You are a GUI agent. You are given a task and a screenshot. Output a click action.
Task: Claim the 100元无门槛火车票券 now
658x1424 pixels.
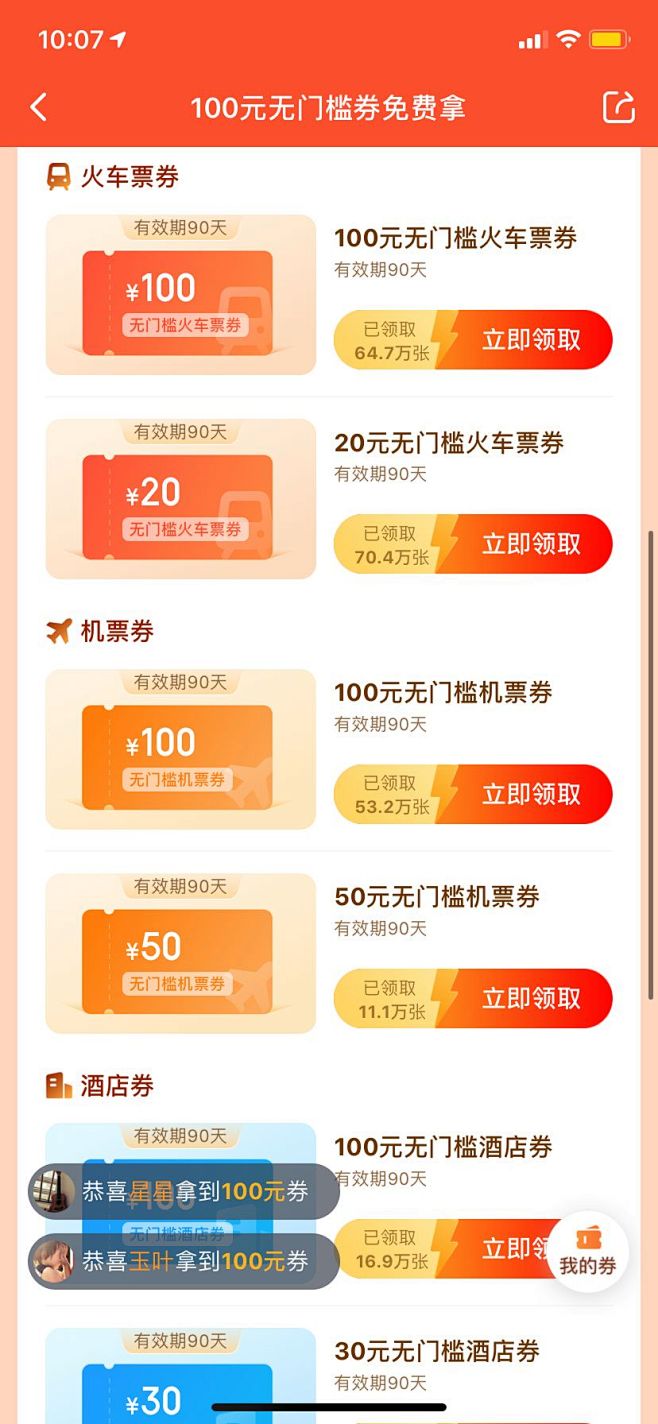tap(530, 340)
